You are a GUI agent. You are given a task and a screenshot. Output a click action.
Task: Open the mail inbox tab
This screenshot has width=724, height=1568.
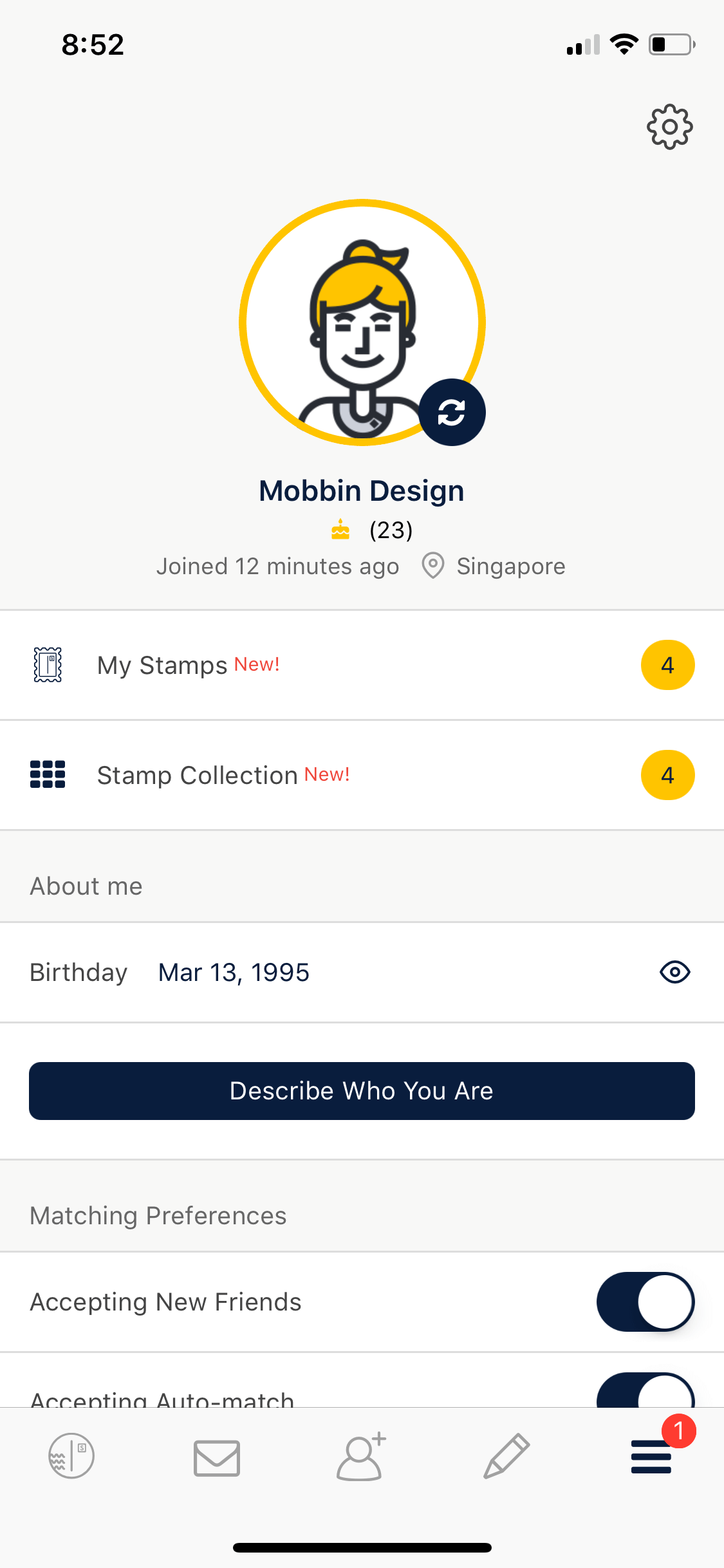[x=217, y=1458]
